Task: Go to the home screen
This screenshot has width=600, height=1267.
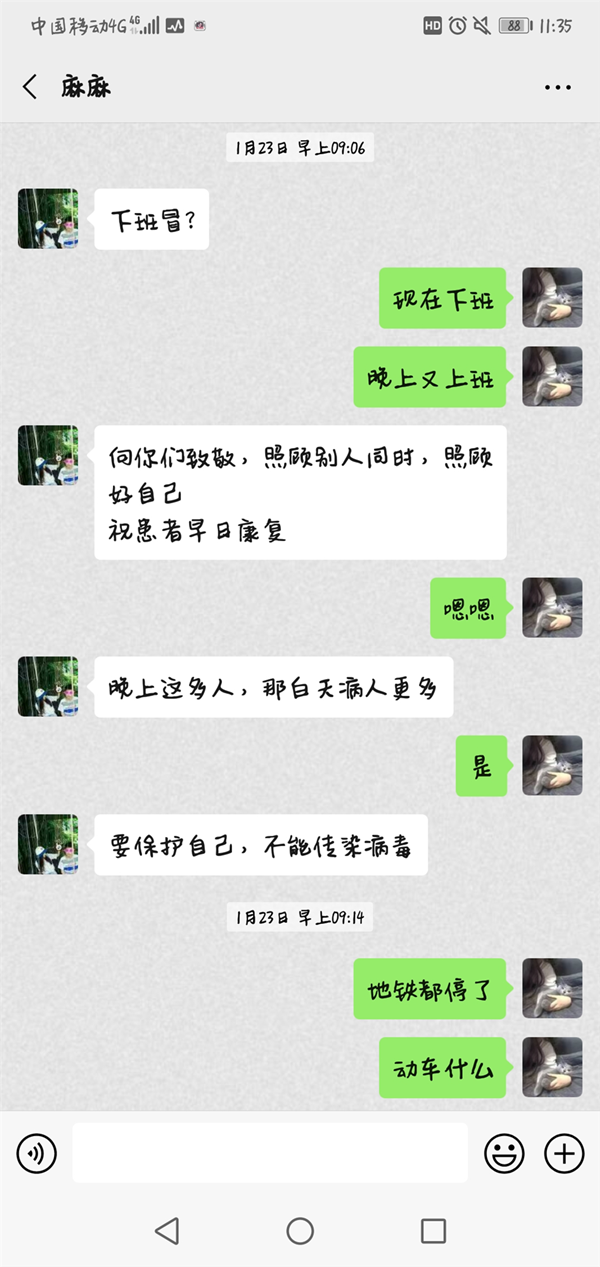Action: click(300, 1231)
